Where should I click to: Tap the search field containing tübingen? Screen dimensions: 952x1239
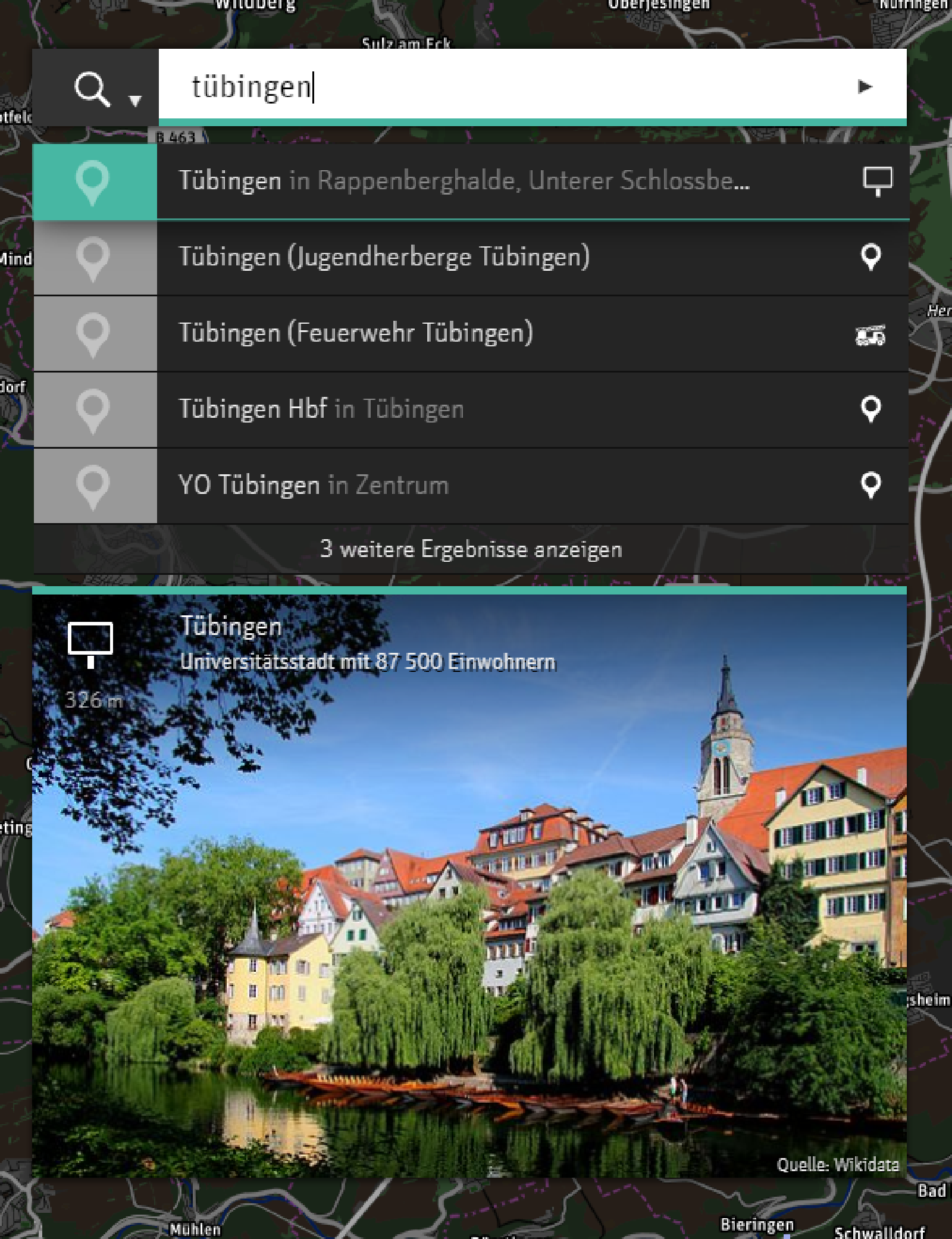tap(506, 86)
